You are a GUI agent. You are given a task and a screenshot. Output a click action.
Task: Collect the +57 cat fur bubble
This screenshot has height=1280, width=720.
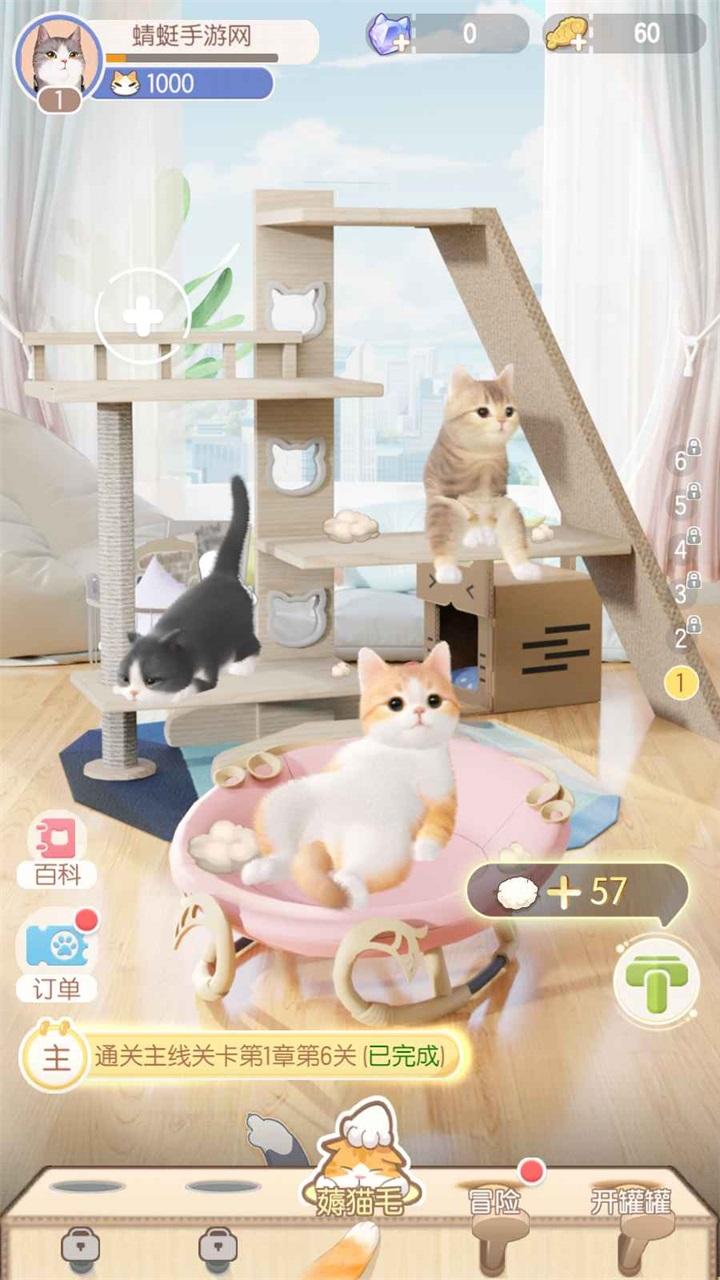tap(577, 891)
